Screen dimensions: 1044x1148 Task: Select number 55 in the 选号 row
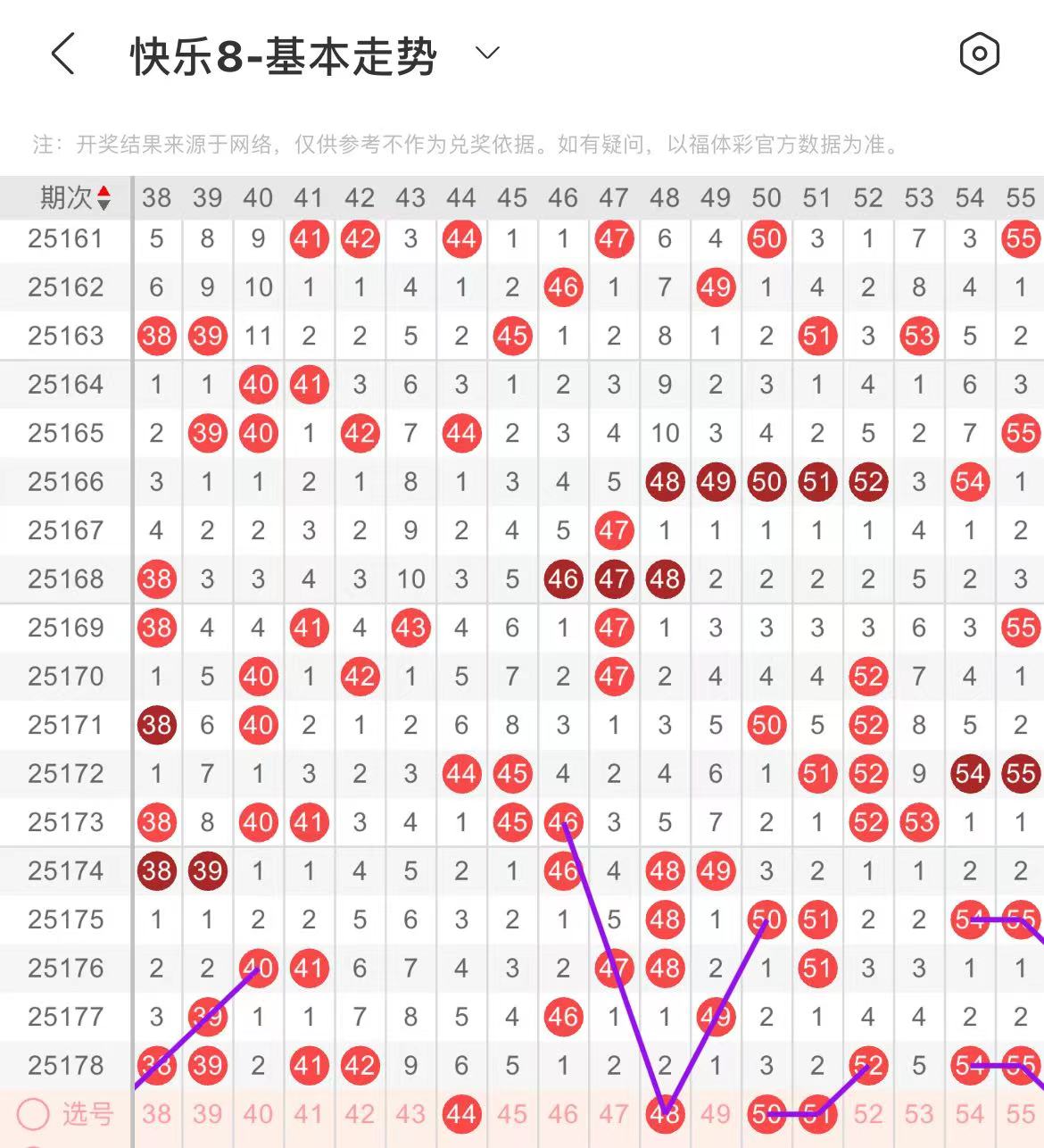click(1020, 1113)
